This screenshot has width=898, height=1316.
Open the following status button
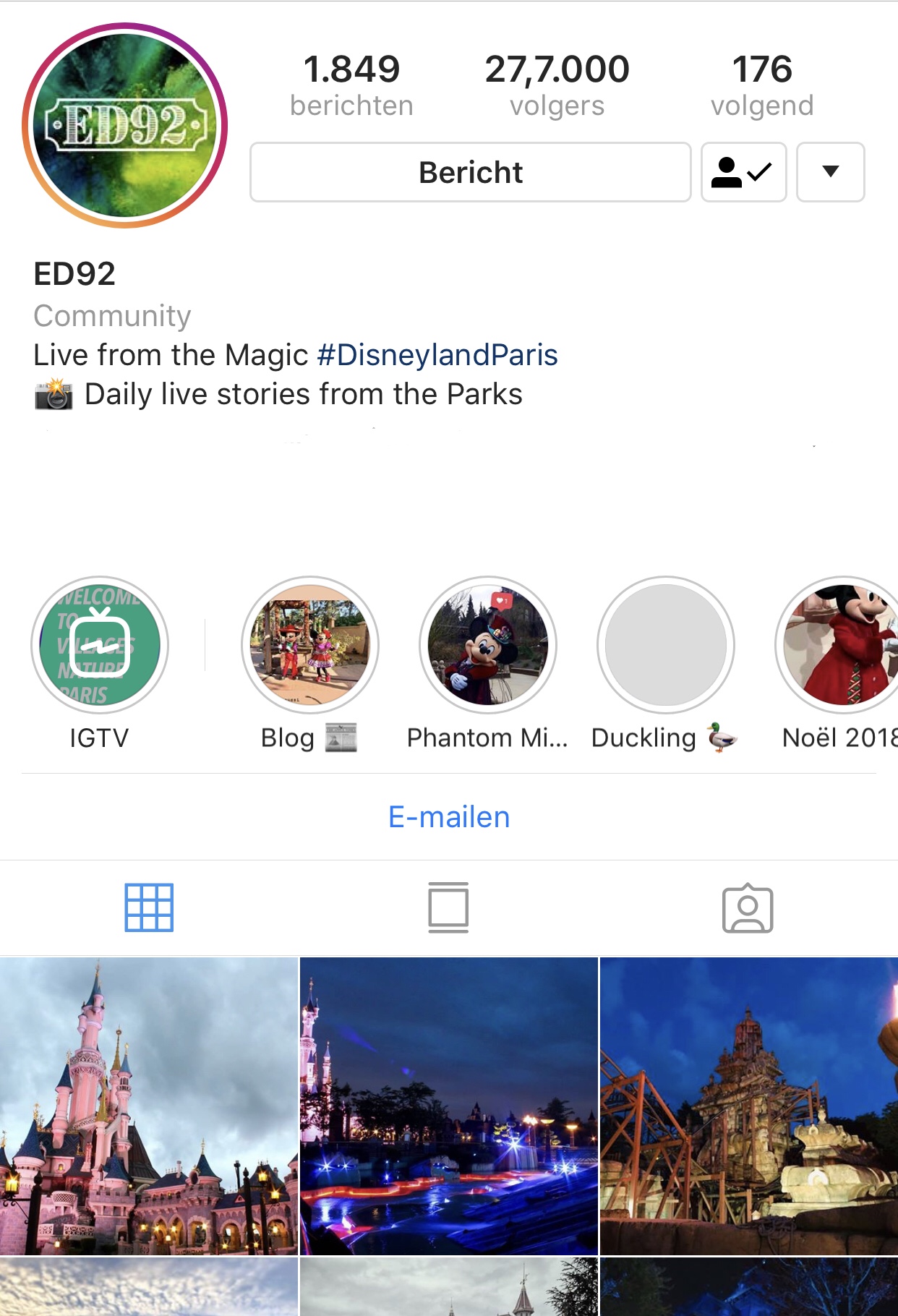[x=743, y=172]
